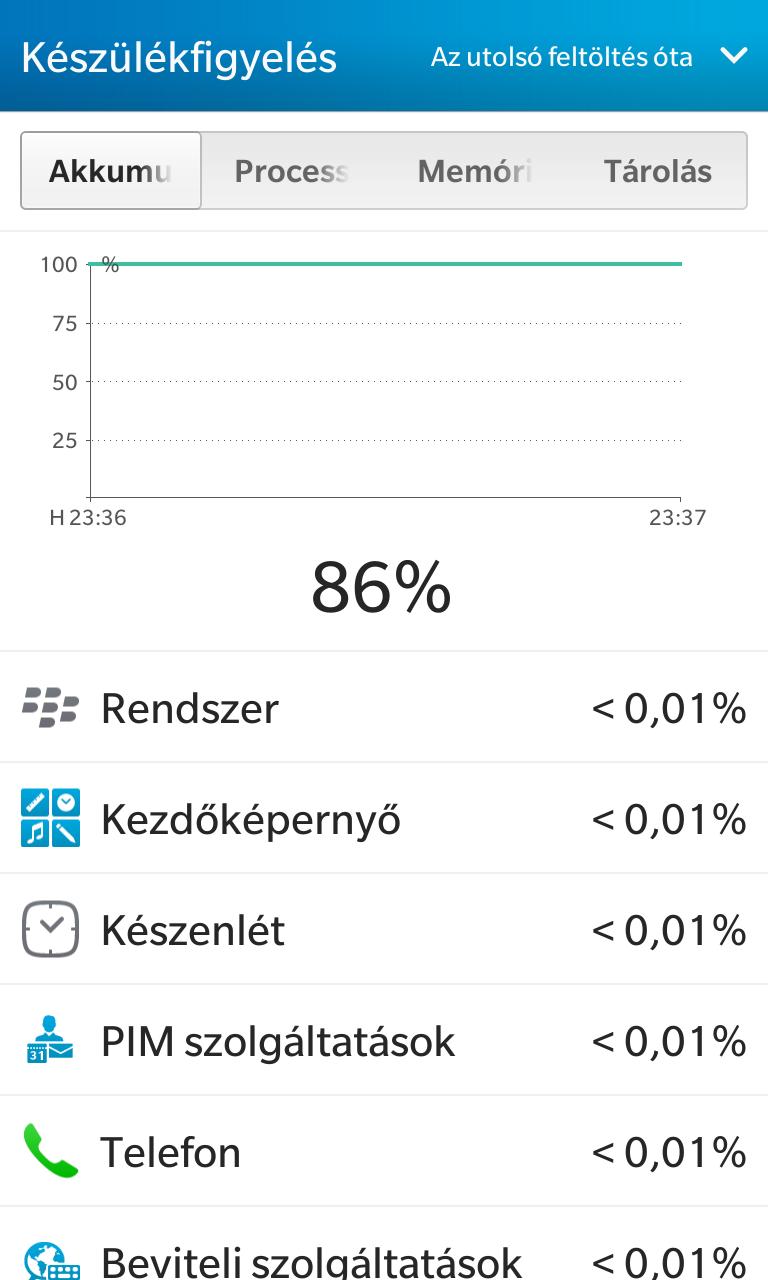The image size is (768, 1280).
Task: Switch to the Memóri tab
Action: click(474, 171)
